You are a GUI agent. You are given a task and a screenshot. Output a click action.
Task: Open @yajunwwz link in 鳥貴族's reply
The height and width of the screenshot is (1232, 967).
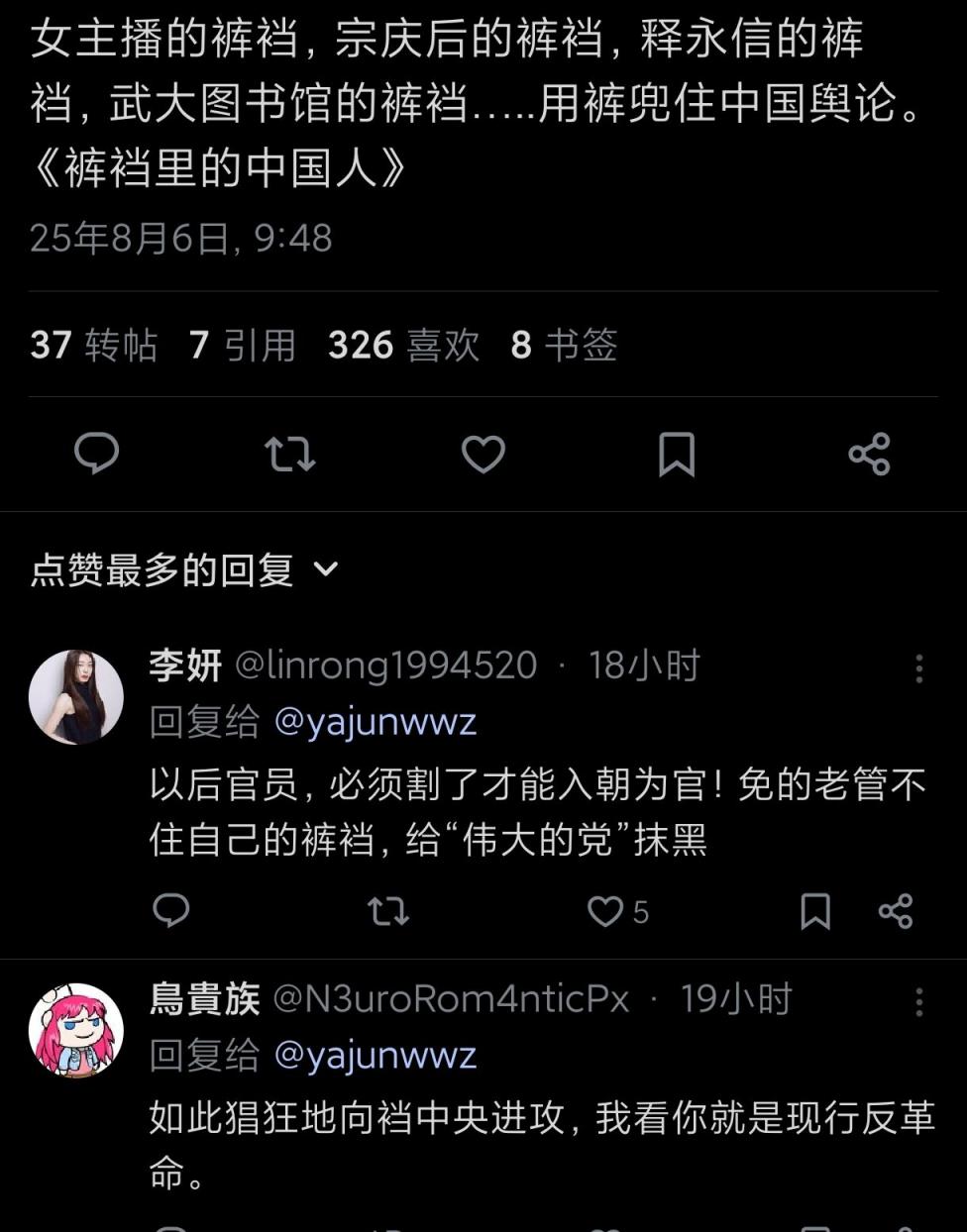click(375, 1056)
